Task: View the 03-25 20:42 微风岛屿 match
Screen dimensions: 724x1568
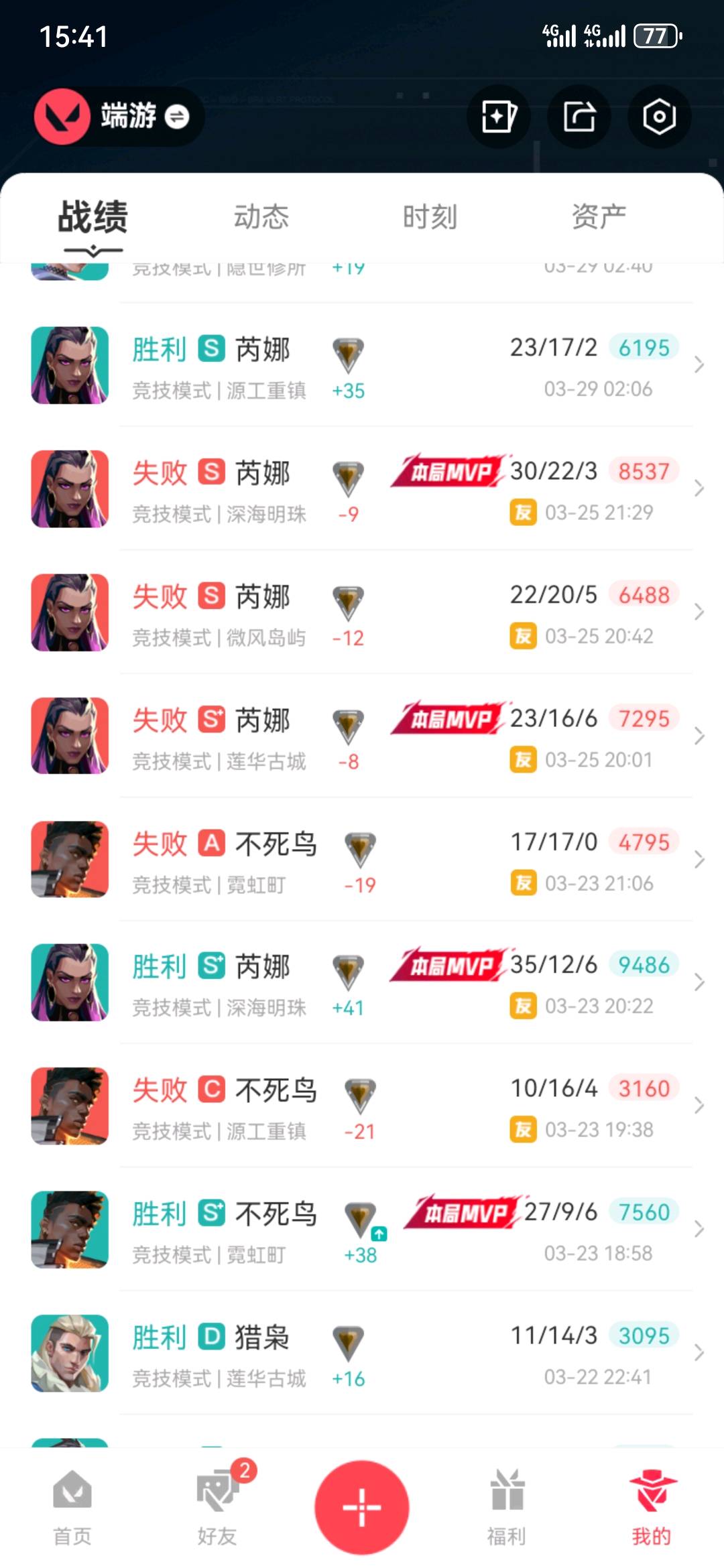Action: pyautogui.click(x=362, y=612)
